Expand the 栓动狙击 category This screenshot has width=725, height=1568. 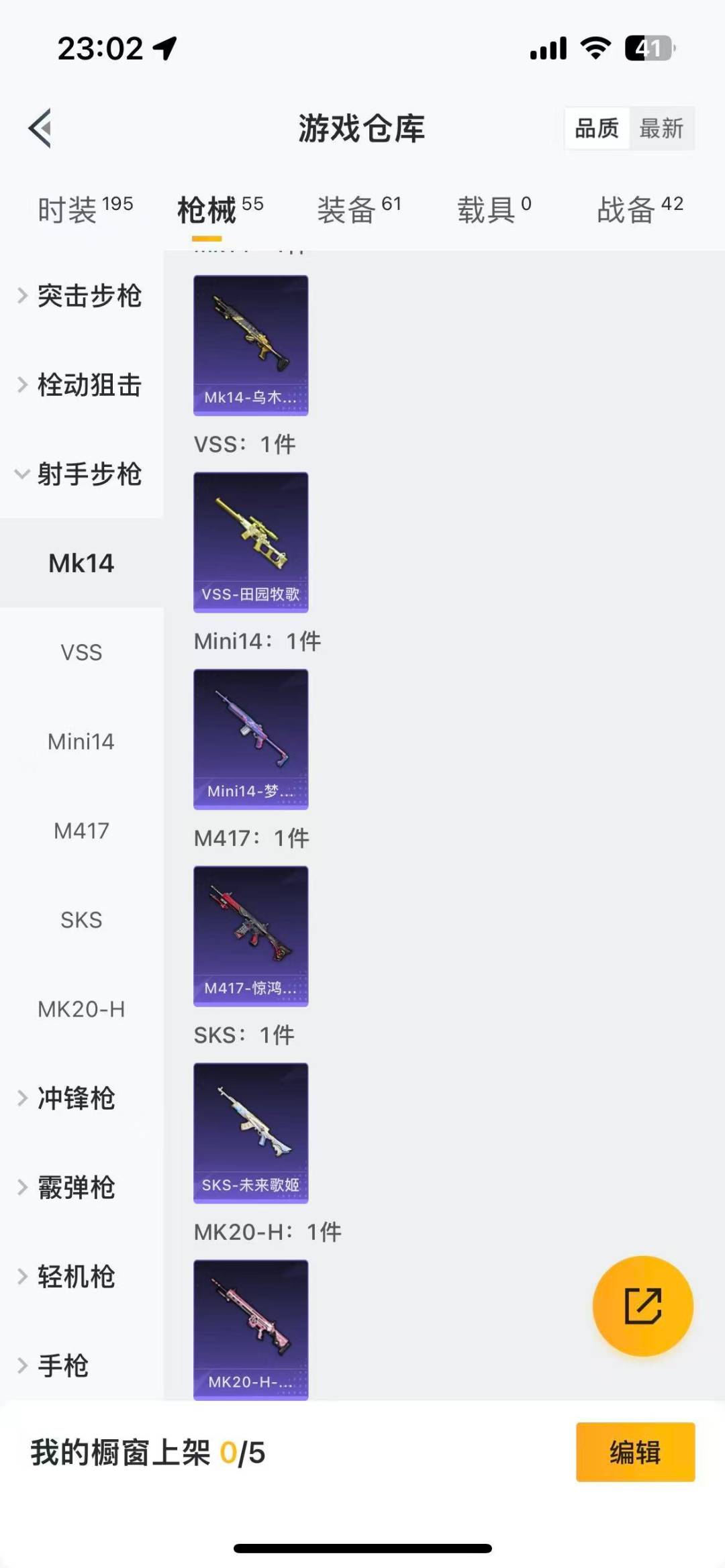pyautogui.click(x=81, y=385)
